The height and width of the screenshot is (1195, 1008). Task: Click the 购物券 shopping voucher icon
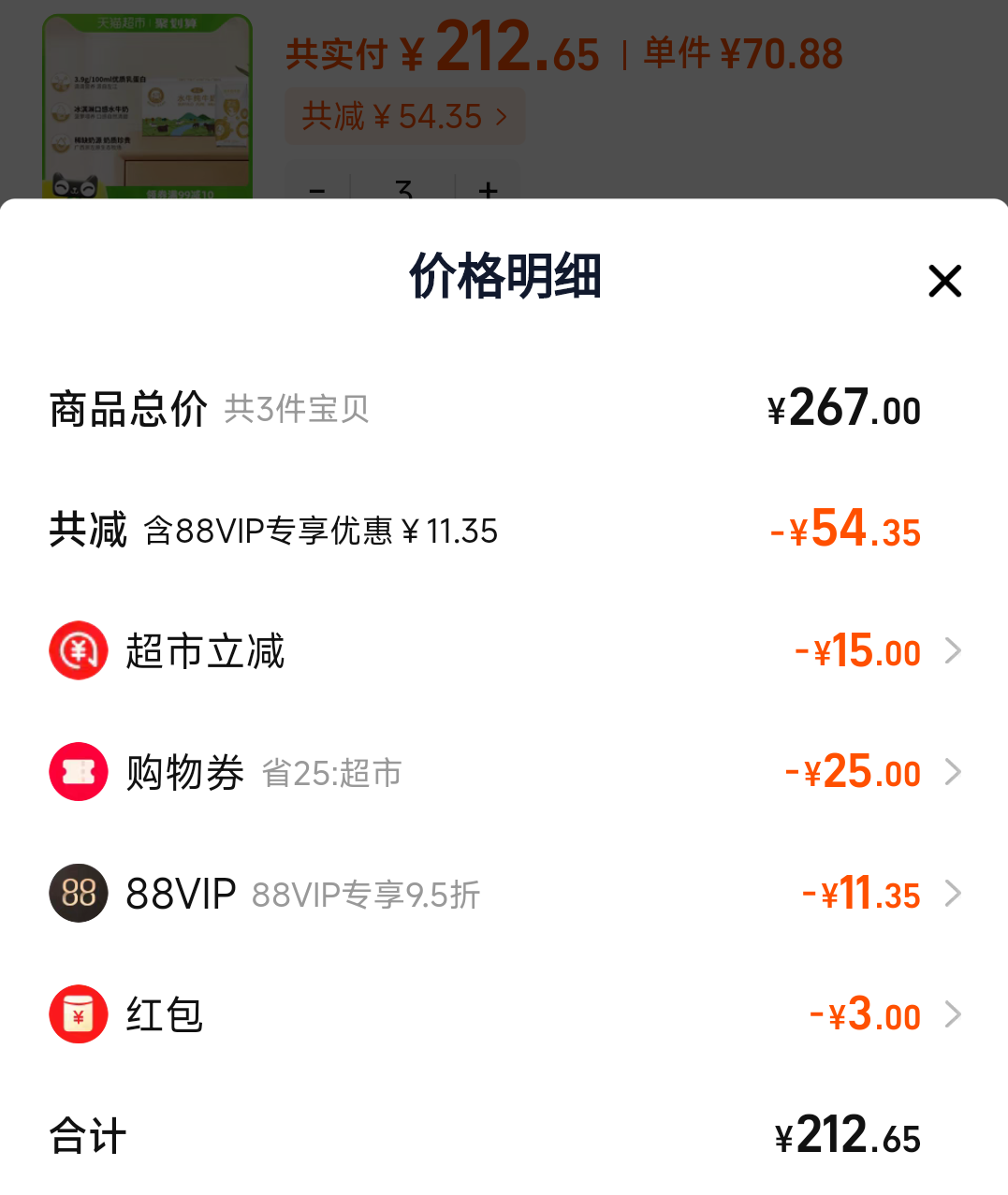pyautogui.click(x=79, y=771)
